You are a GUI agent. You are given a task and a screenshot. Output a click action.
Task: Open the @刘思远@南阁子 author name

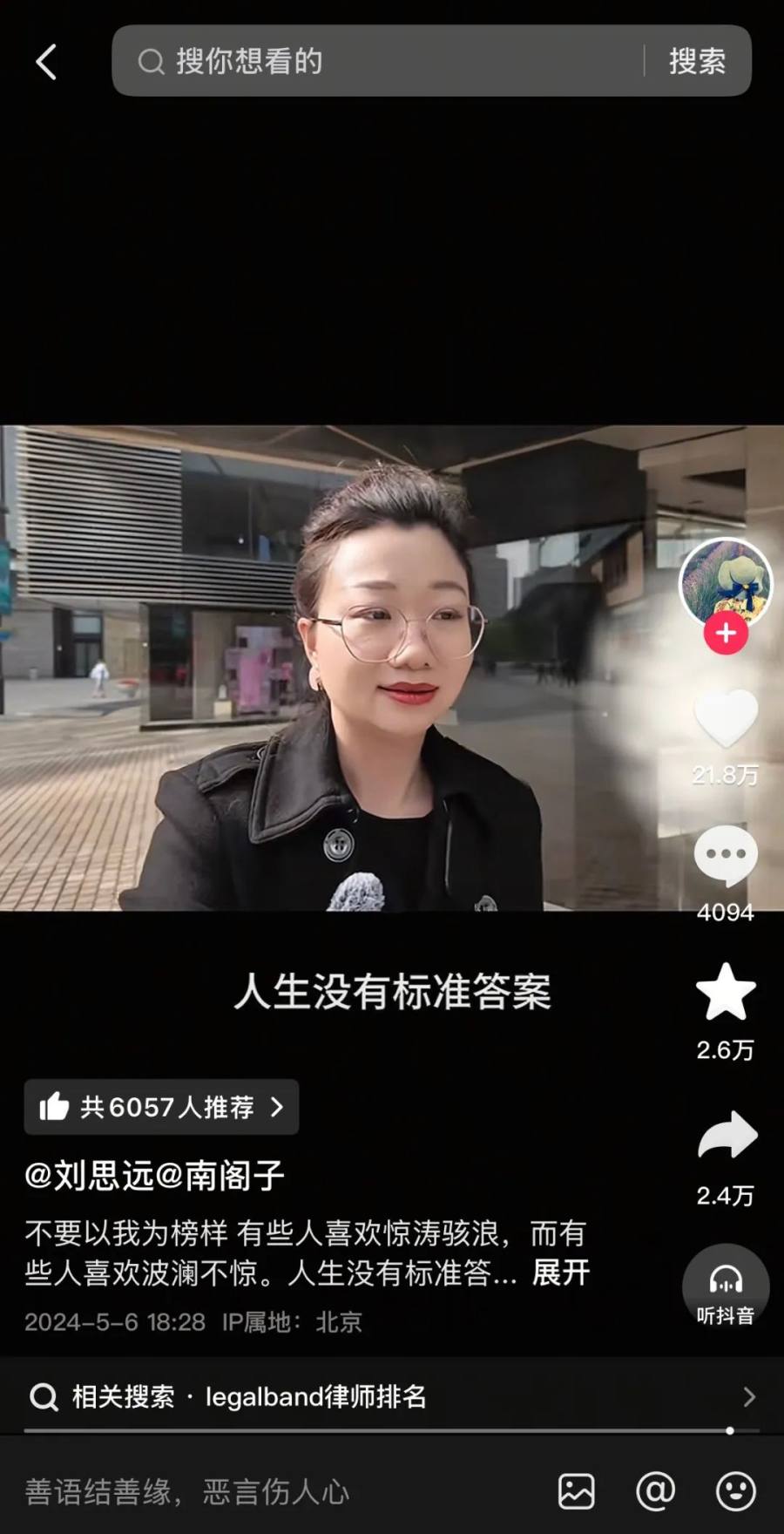click(x=155, y=1176)
